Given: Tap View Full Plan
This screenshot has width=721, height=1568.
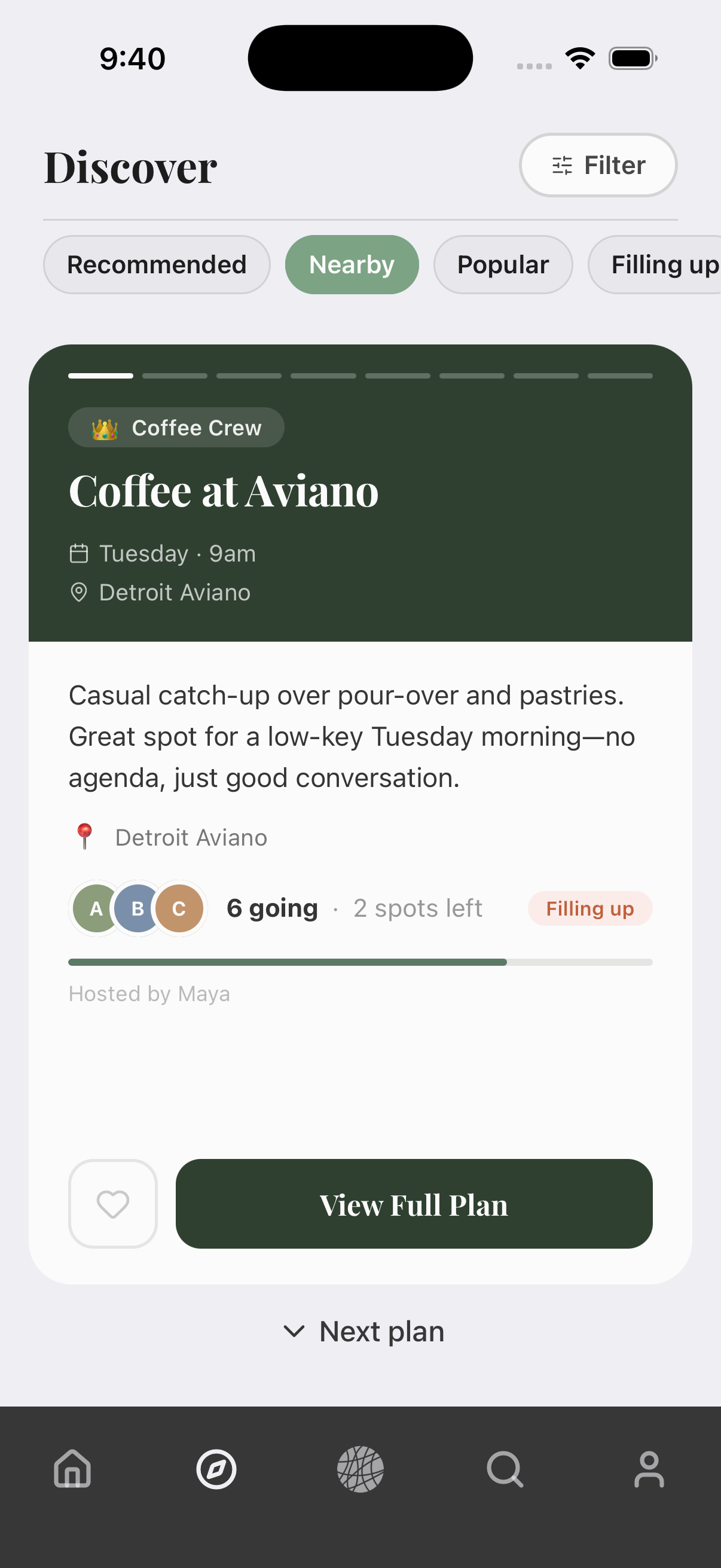Looking at the screenshot, I should click(414, 1203).
